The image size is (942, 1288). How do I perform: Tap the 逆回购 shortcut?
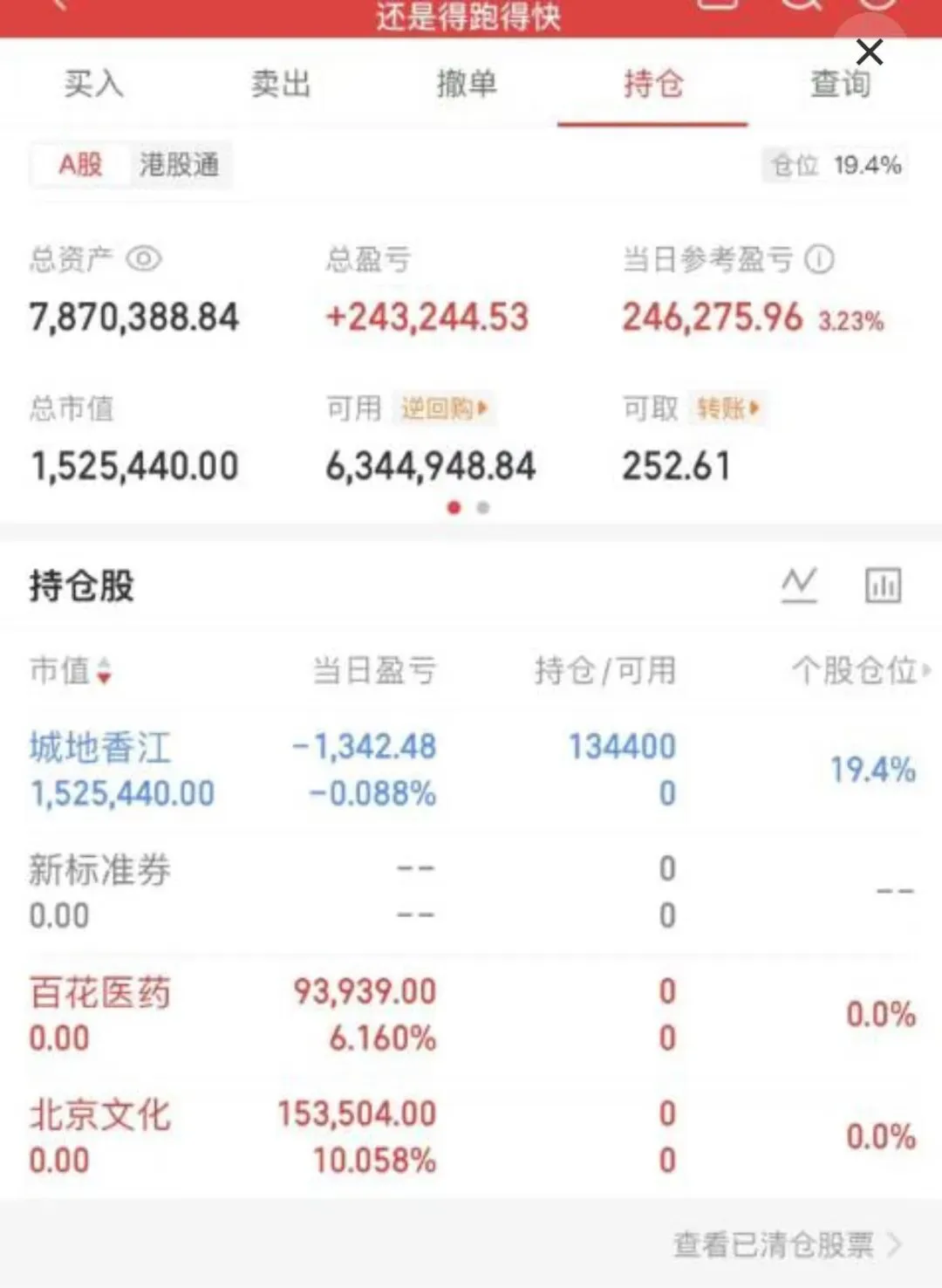pyautogui.click(x=444, y=408)
